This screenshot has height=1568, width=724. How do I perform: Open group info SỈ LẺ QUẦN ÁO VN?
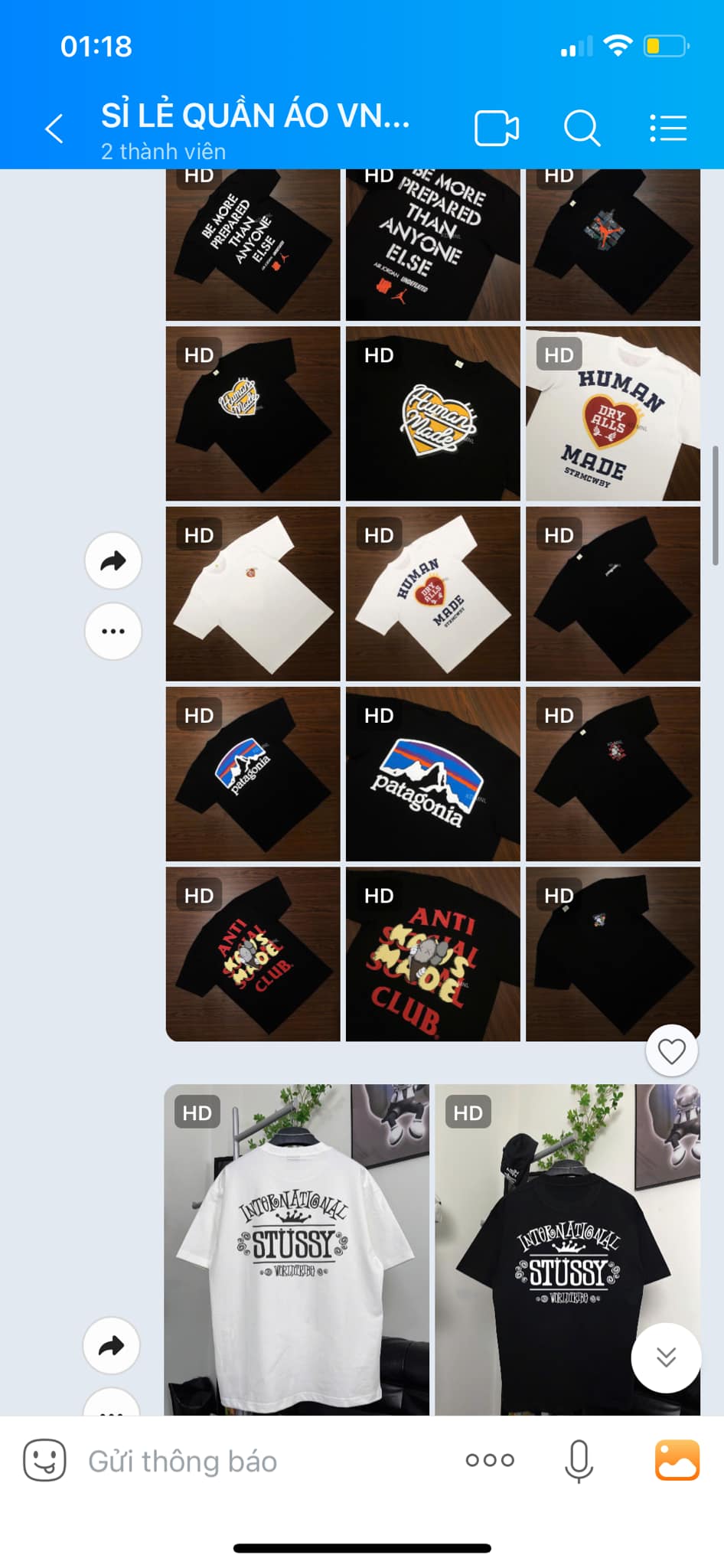click(256, 116)
